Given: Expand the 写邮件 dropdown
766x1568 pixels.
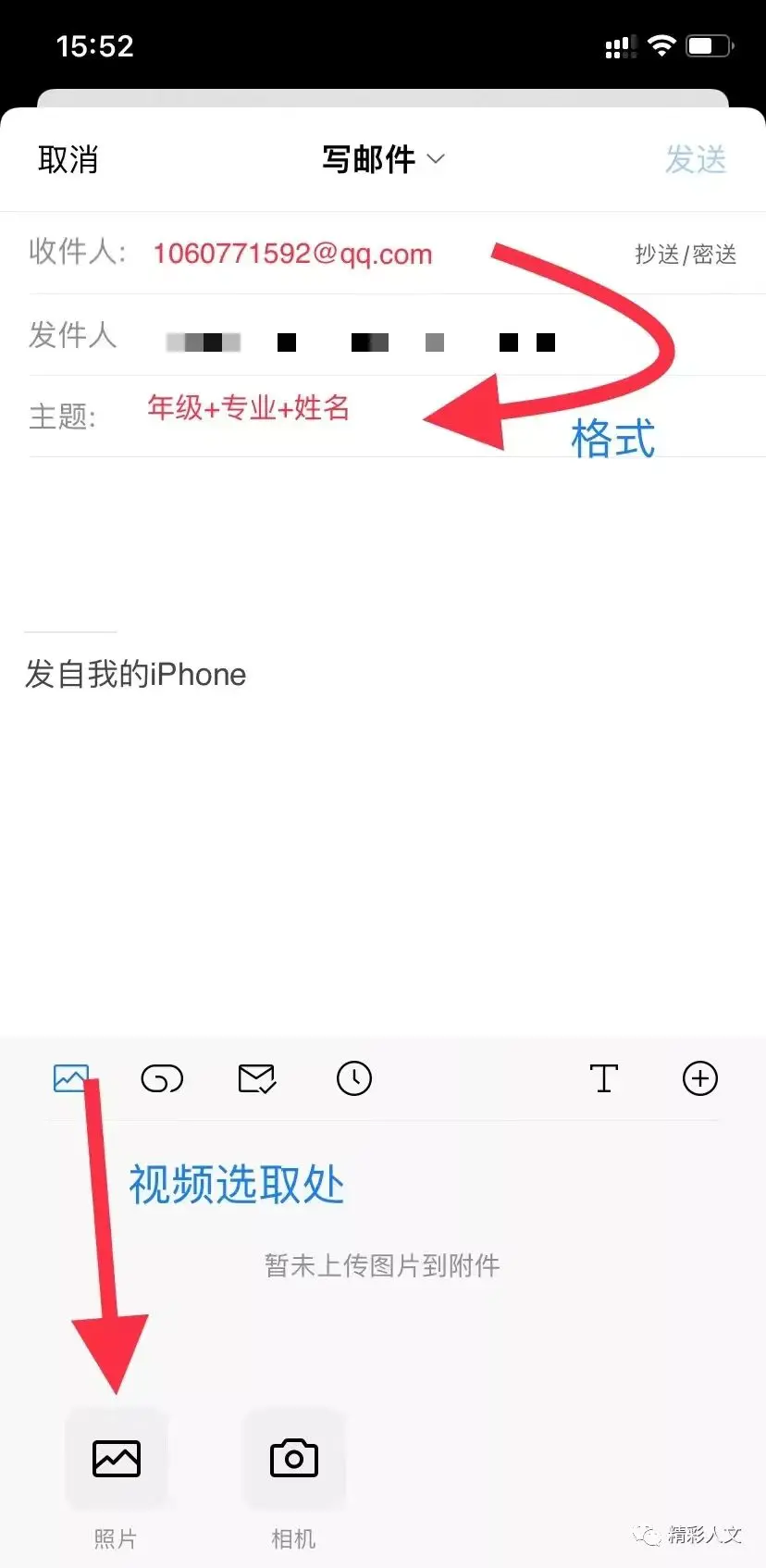Looking at the screenshot, I should (x=383, y=159).
